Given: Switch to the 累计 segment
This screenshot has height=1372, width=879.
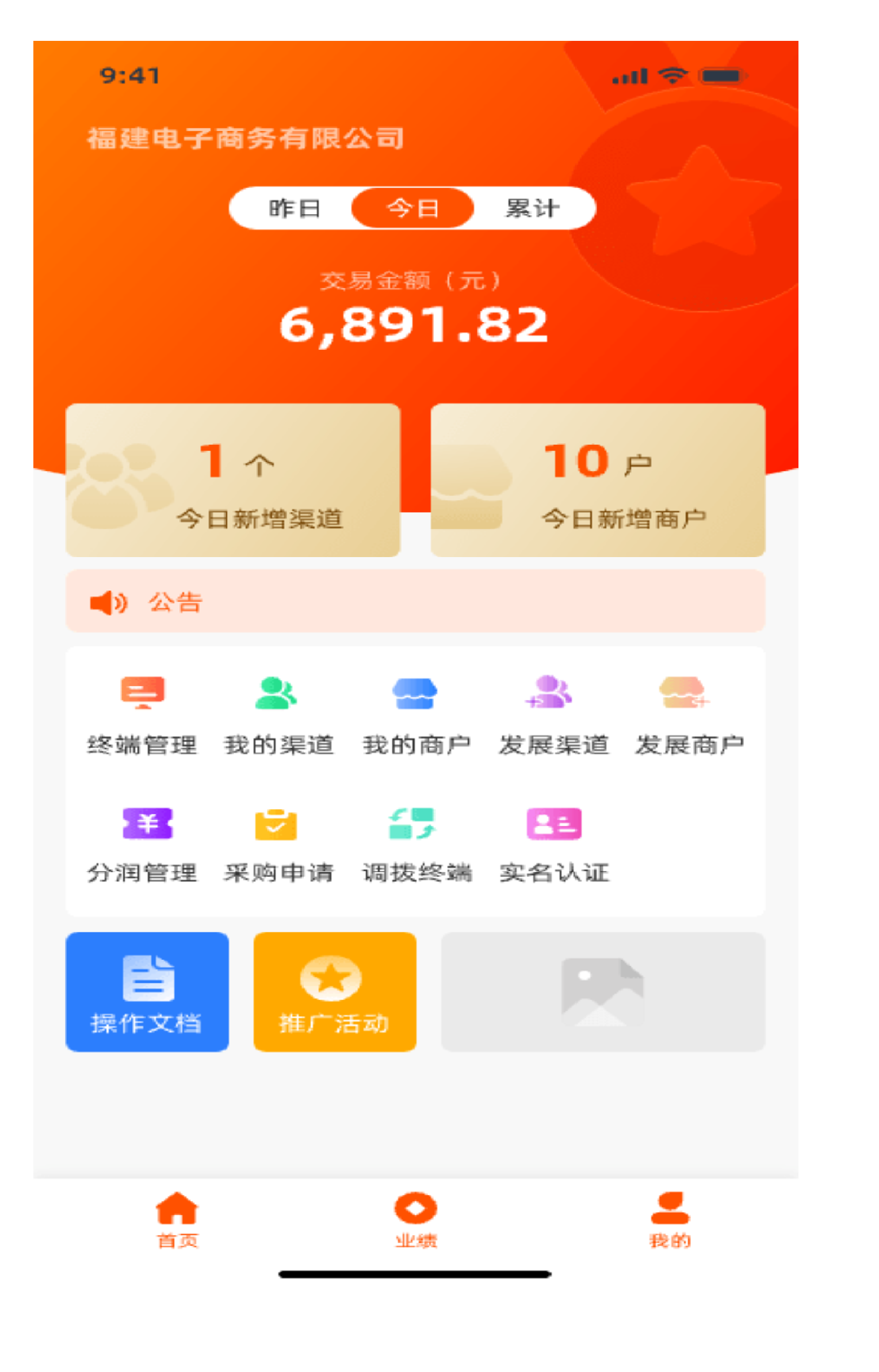Looking at the screenshot, I should (532, 208).
